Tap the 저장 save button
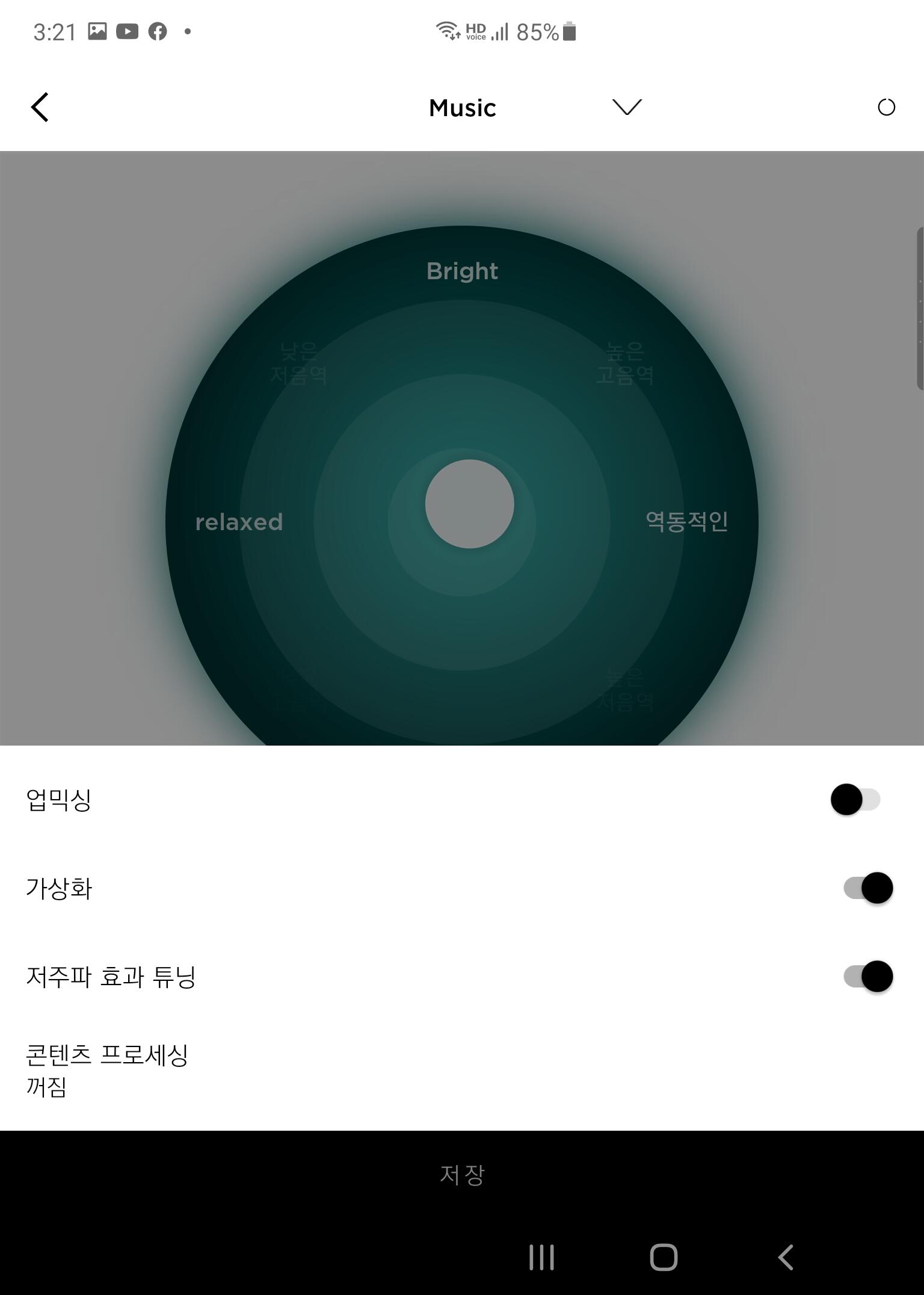 pos(462,1174)
